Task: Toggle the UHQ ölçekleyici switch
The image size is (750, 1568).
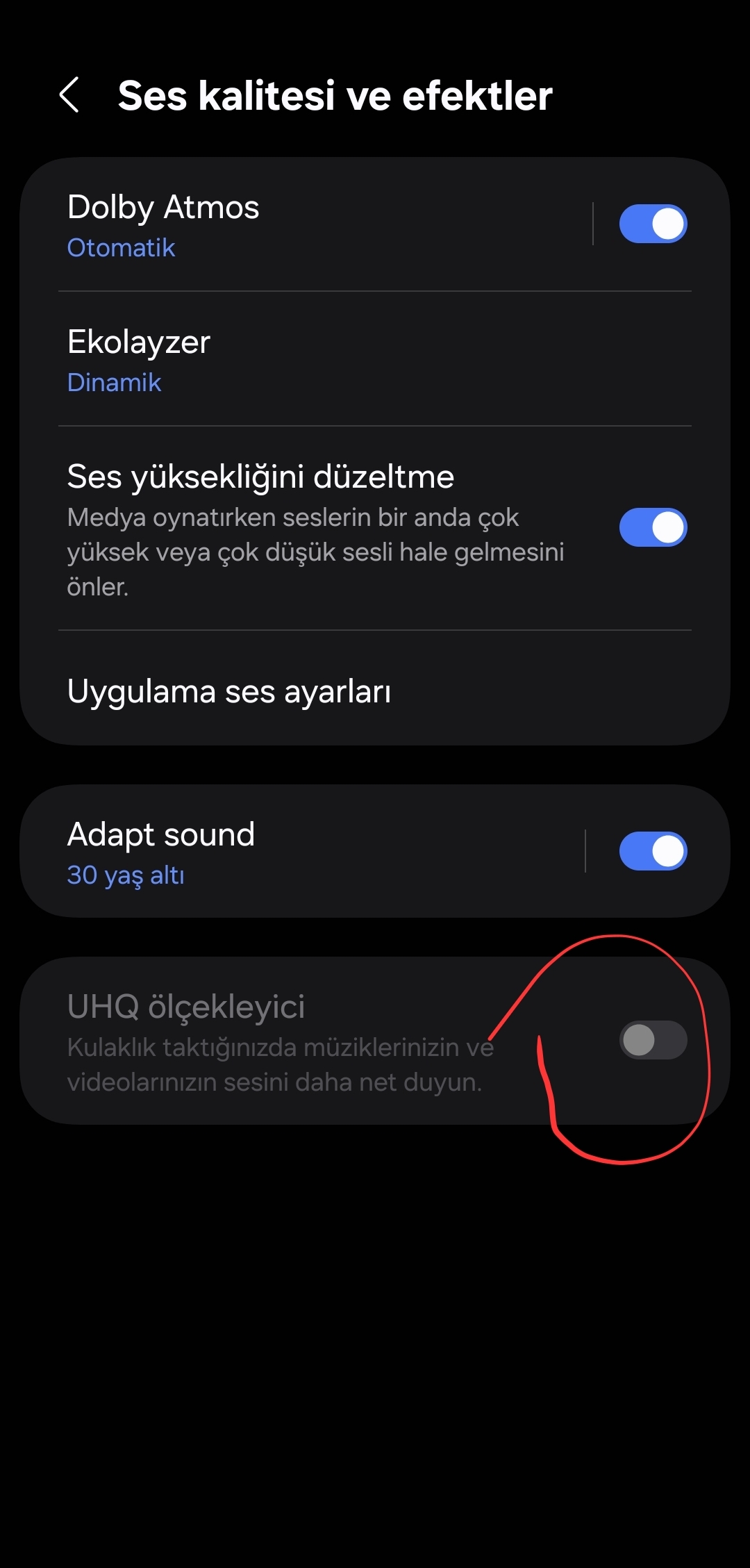Action: pyautogui.click(x=653, y=1040)
